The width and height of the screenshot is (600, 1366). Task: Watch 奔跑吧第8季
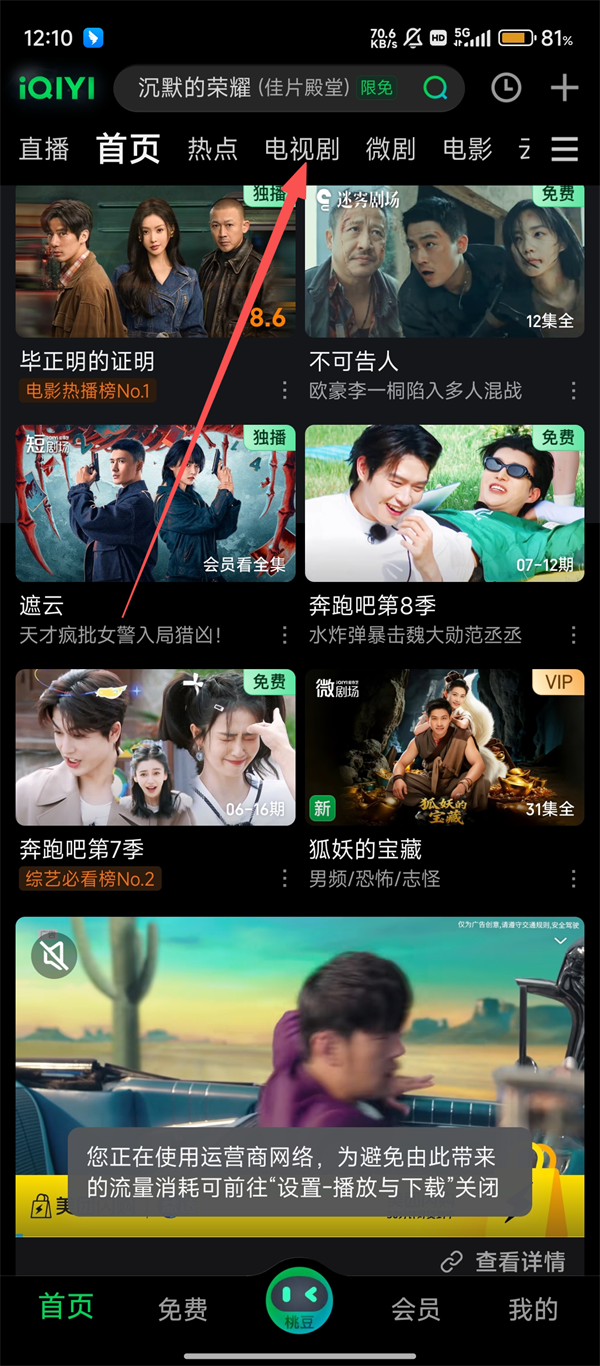(x=444, y=504)
